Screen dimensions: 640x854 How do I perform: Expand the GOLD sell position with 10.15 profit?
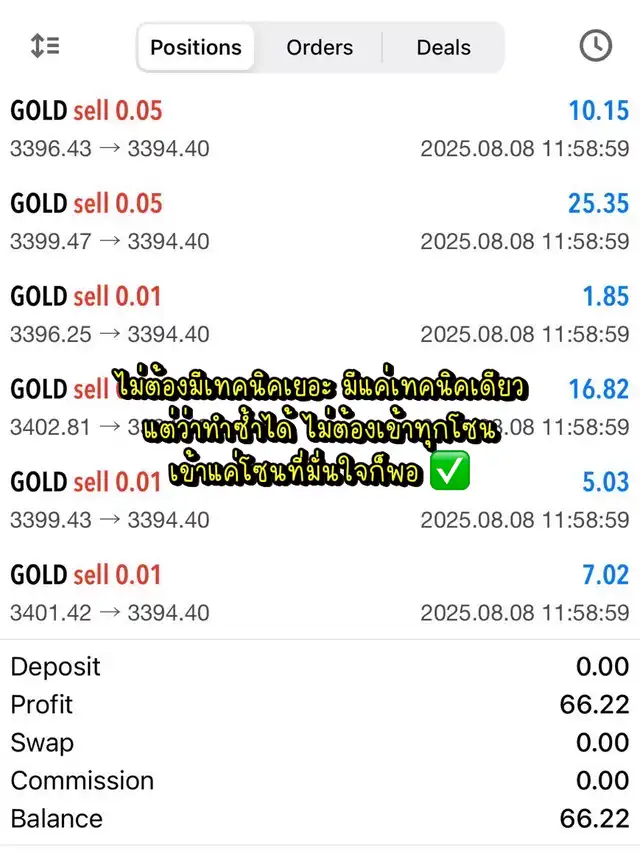pyautogui.click(x=320, y=129)
